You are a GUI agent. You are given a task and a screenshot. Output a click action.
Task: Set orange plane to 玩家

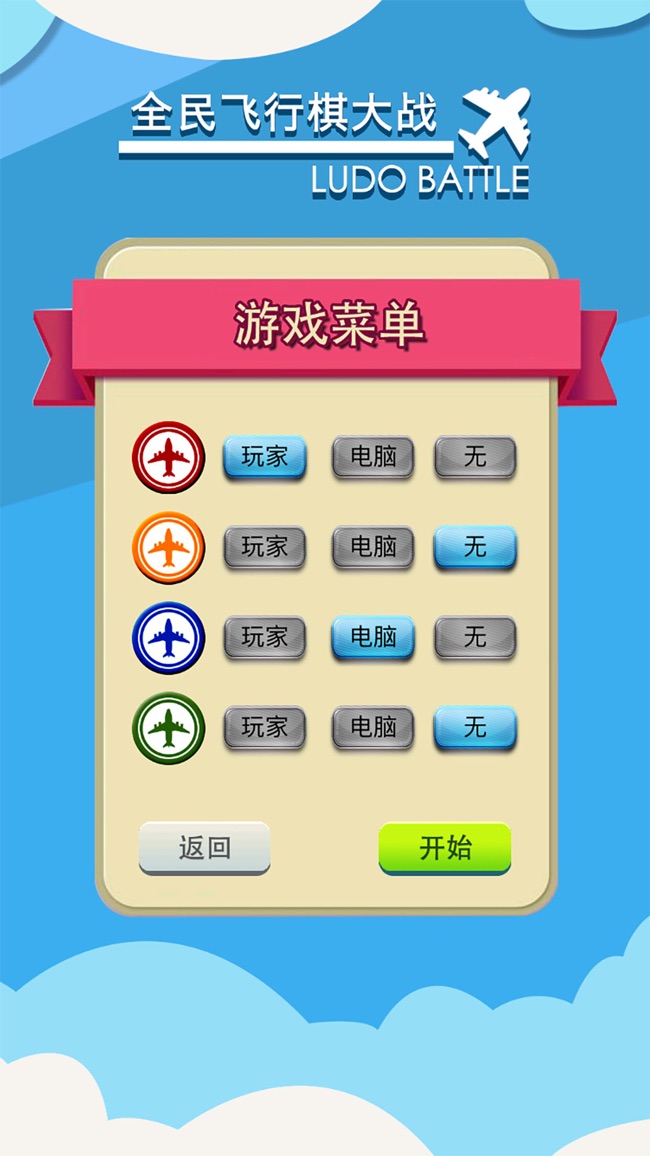pos(264,547)
